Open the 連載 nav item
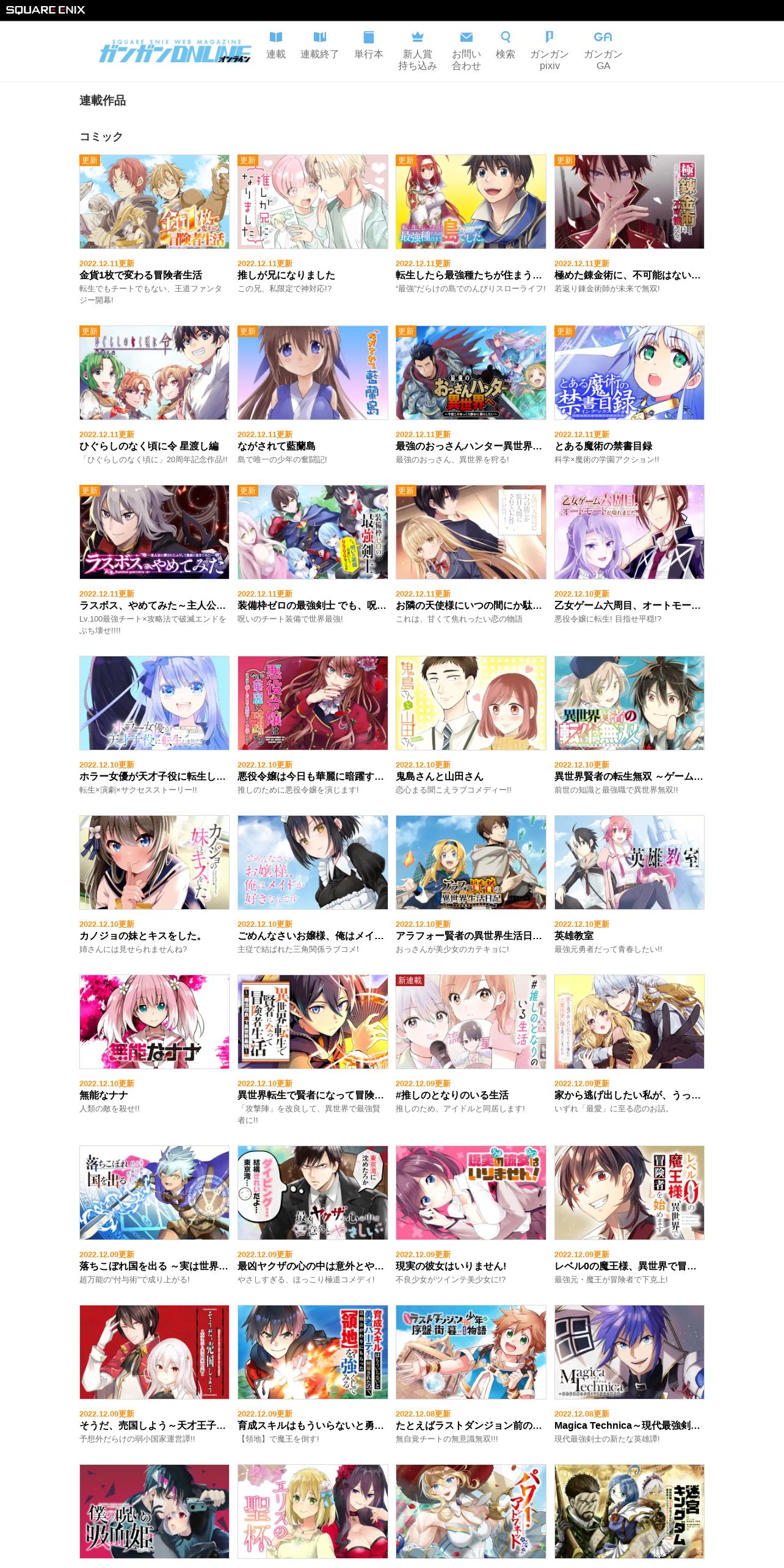The height and width of the screenshot is (1568, 784). click(276, 46)
